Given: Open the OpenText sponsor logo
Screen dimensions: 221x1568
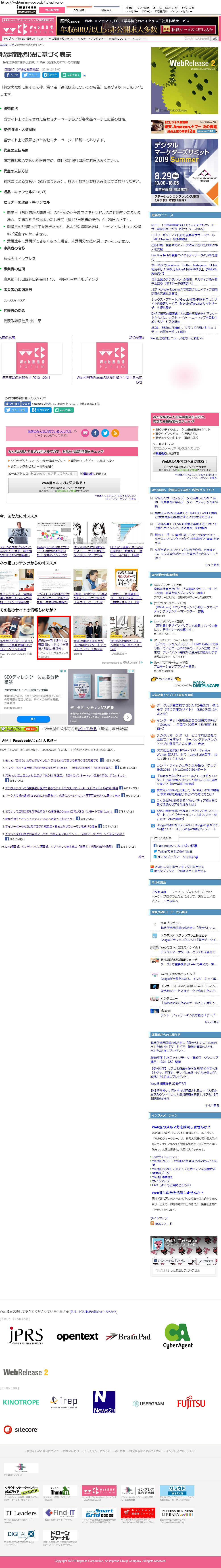Looking at the screenshot, I should [x=77, y=1336].
